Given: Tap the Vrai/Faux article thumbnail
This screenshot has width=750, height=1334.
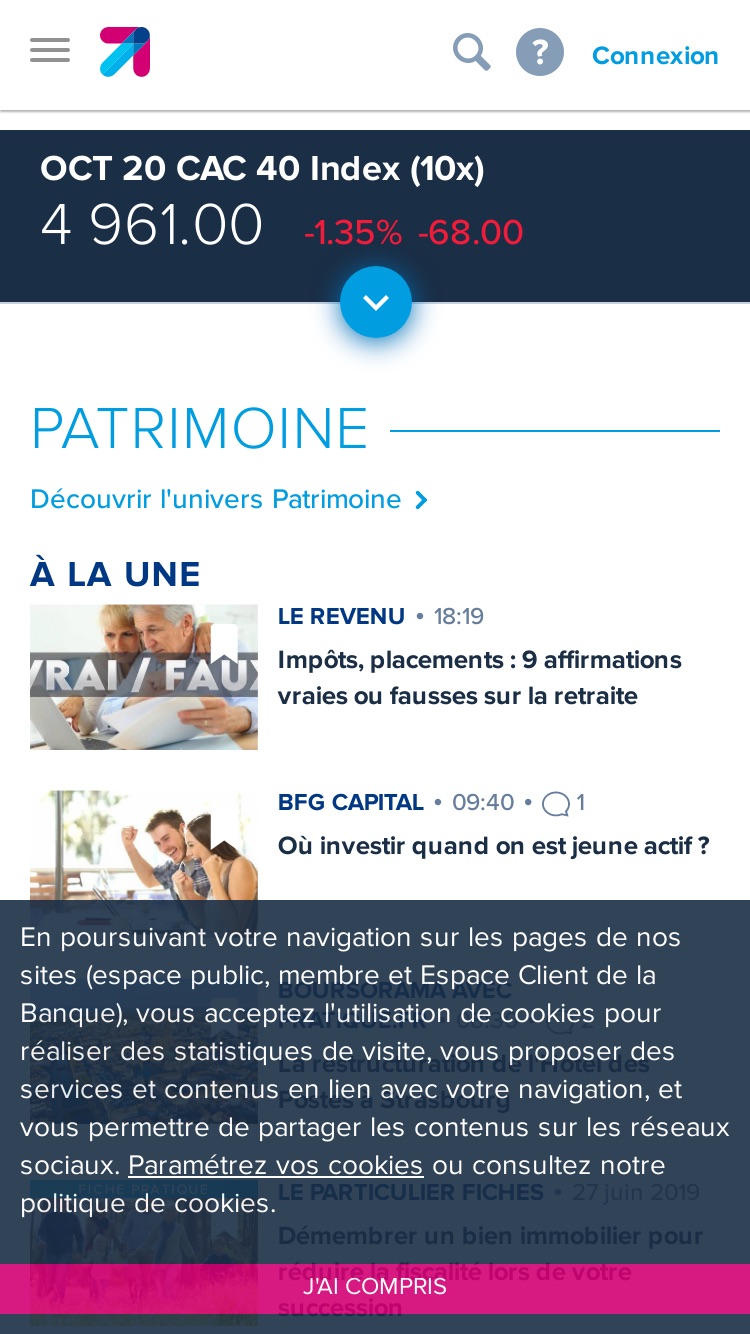Looking at the screenshot, I should [144, 677].
